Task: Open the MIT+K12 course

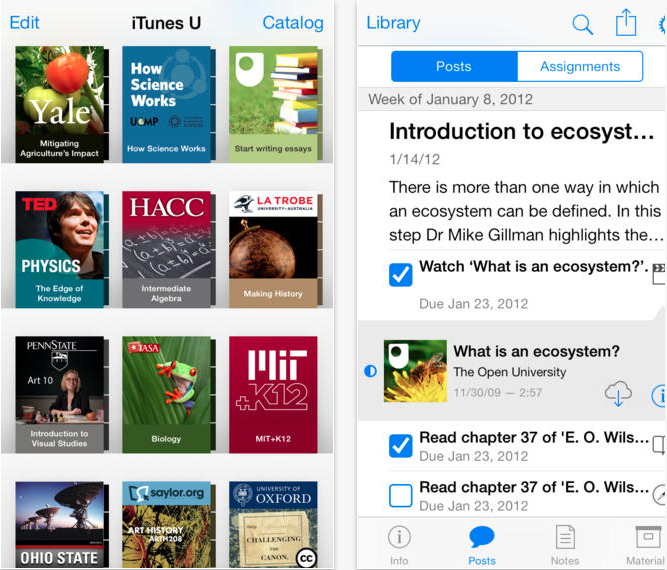Action: (x=272, y=394)
